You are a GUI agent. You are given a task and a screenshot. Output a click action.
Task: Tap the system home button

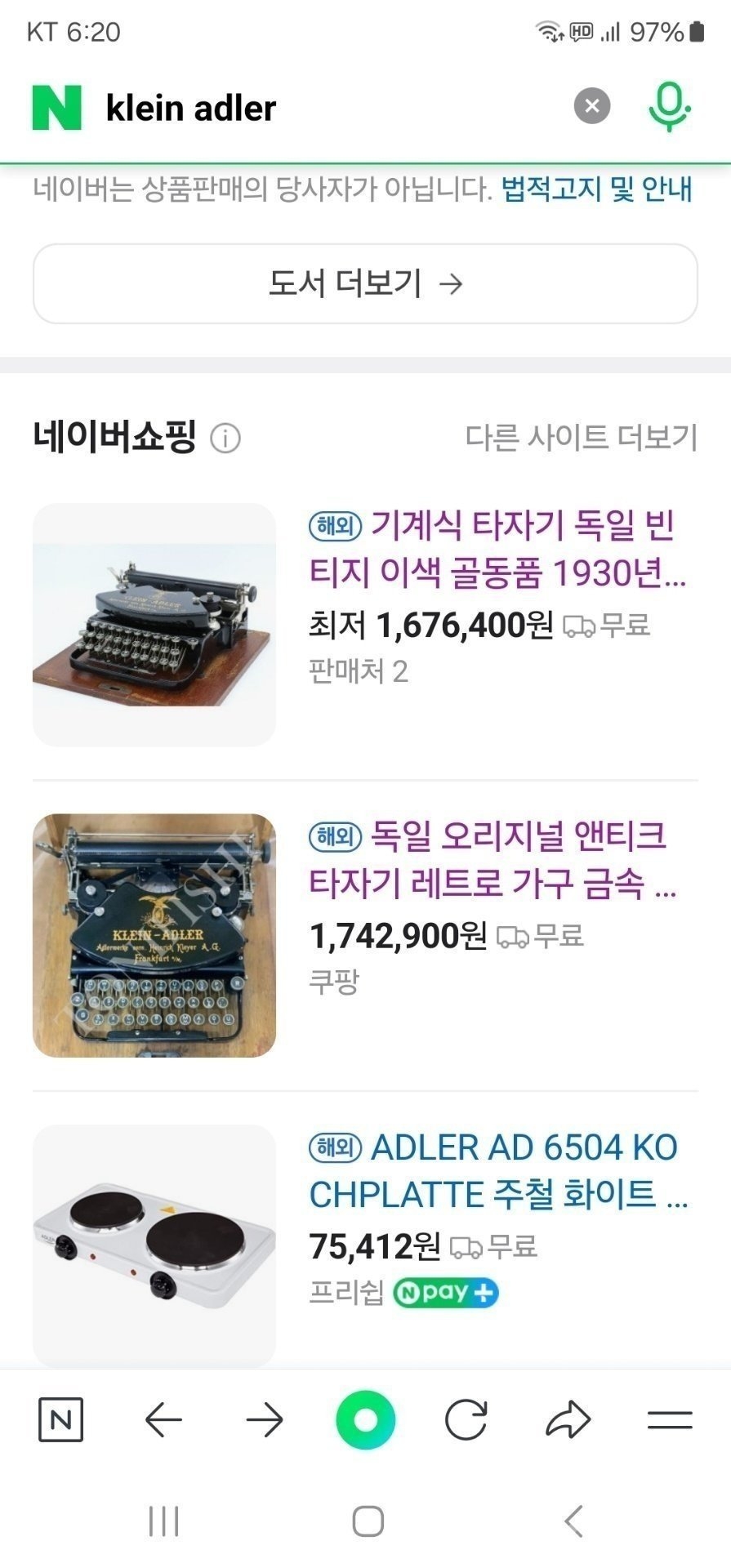[368, 1521]
